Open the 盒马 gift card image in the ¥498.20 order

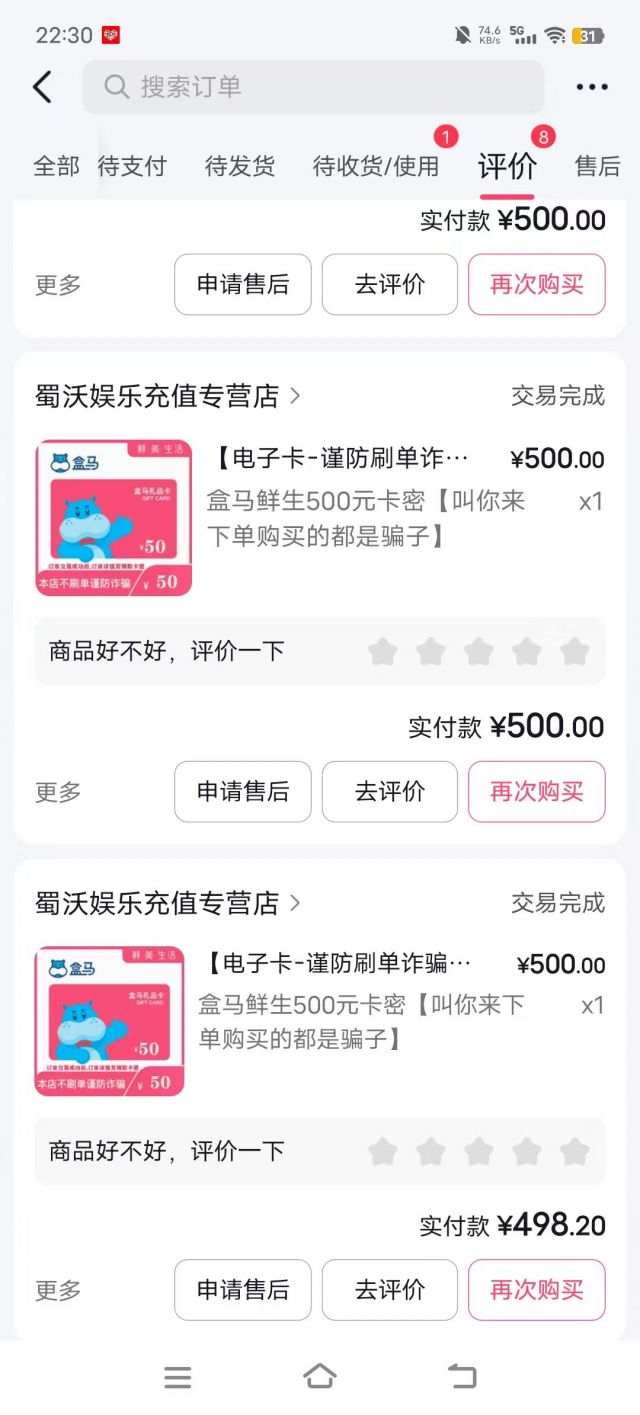(110, 1021)
